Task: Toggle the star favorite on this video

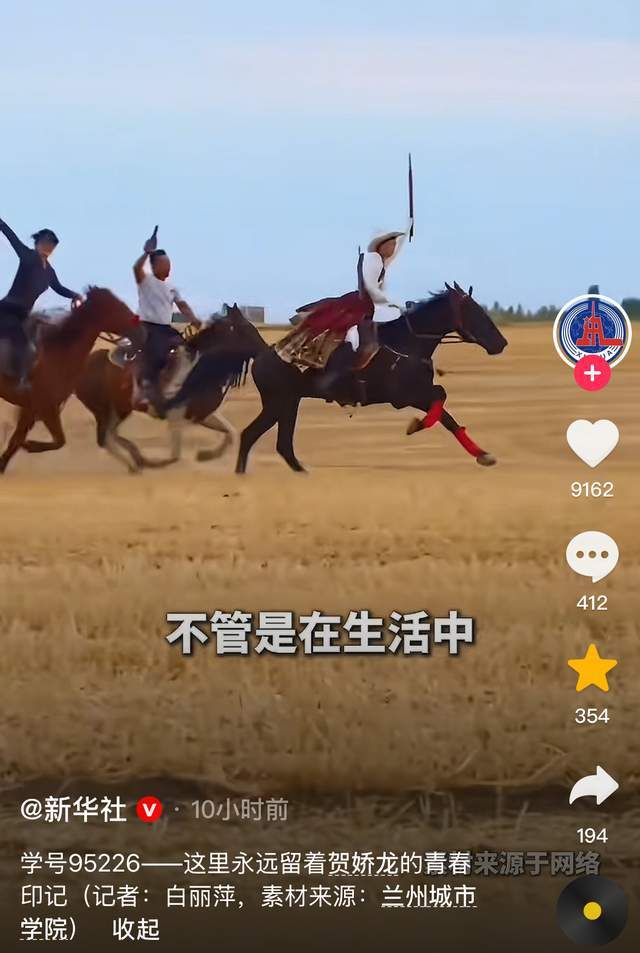Action: [x=592, y=668]
